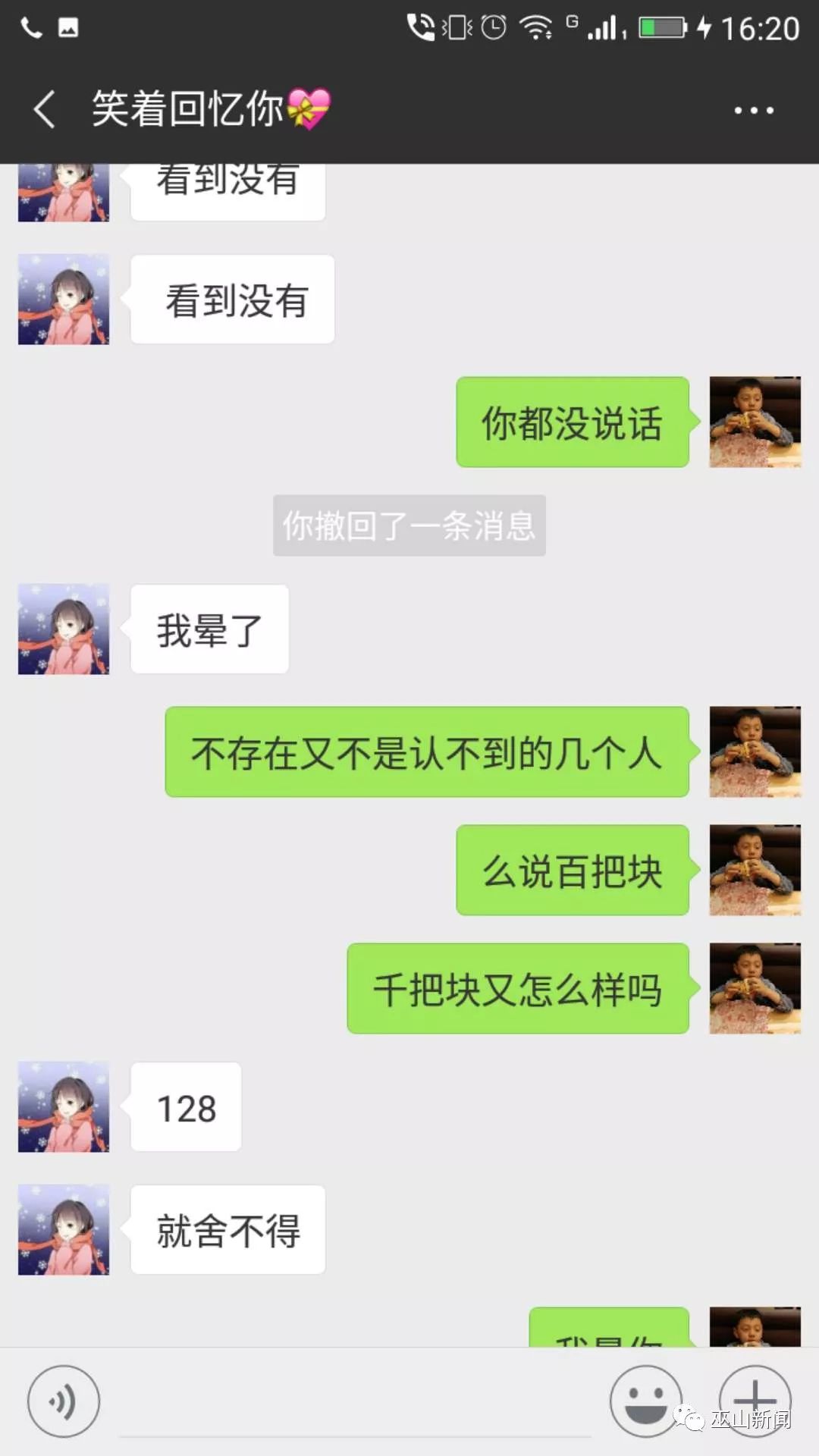819x1456 pixels.
Task: Open the plus attachment menu
Action: 755,1401
